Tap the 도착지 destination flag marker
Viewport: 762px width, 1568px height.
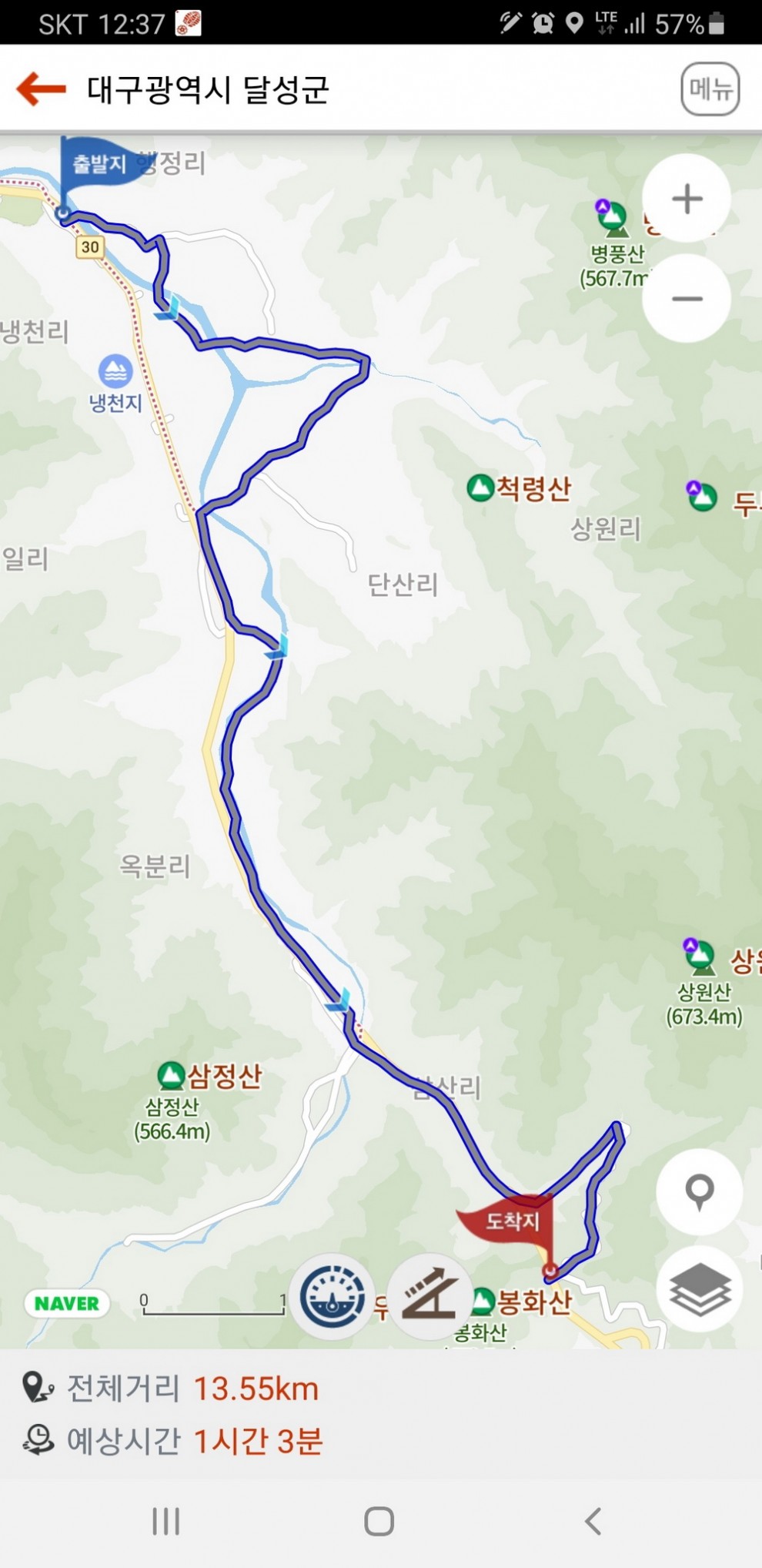pos(512,1221)
